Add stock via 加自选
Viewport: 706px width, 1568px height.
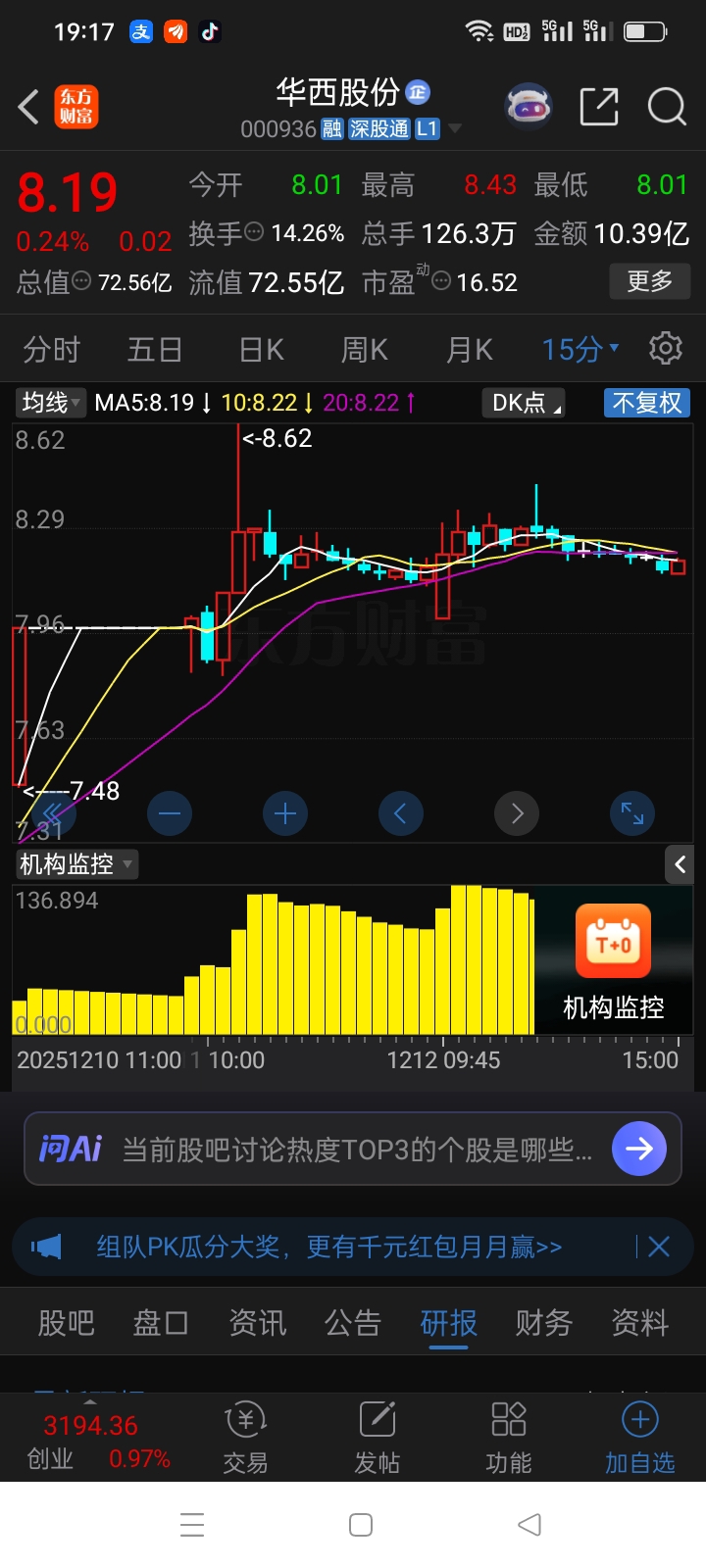[639, 1437]
